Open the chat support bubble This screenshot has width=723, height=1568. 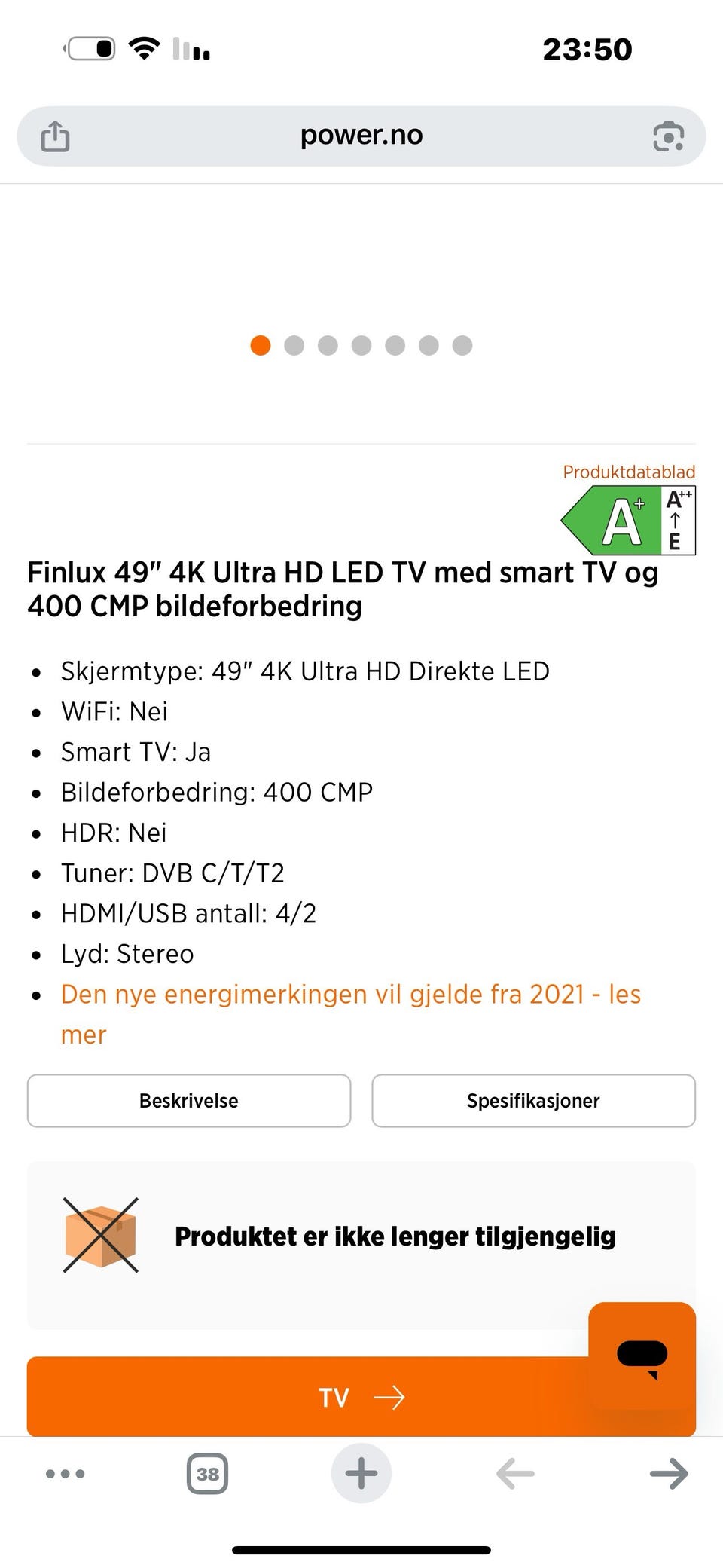pyautogui.click(x=642, y=1356)
